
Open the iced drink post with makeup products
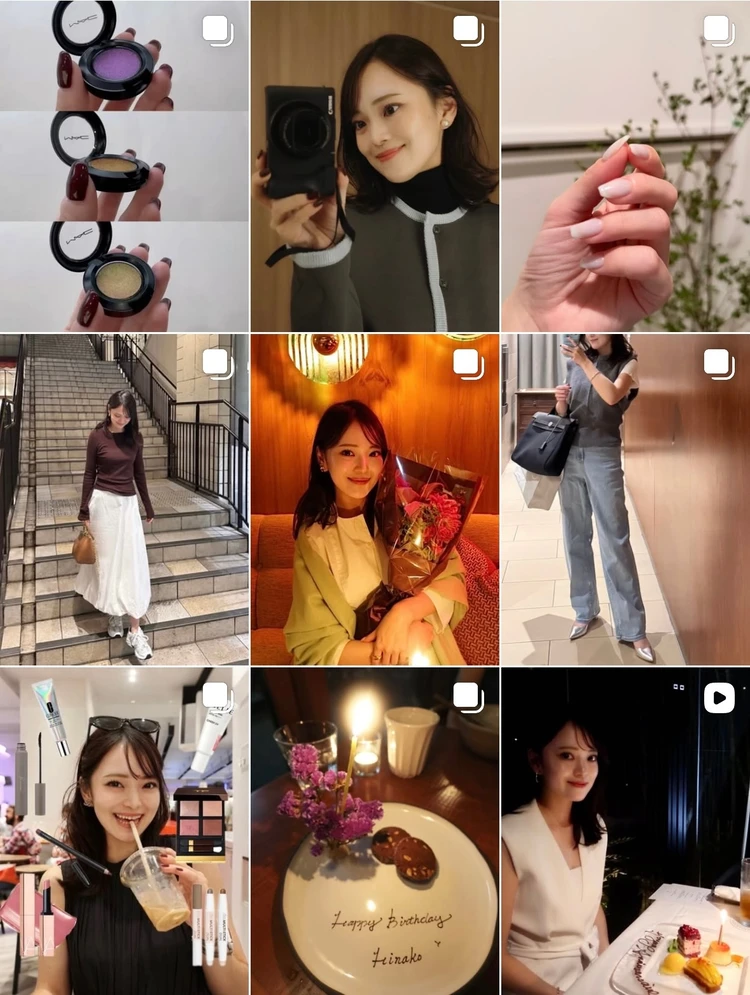[124, 832]
